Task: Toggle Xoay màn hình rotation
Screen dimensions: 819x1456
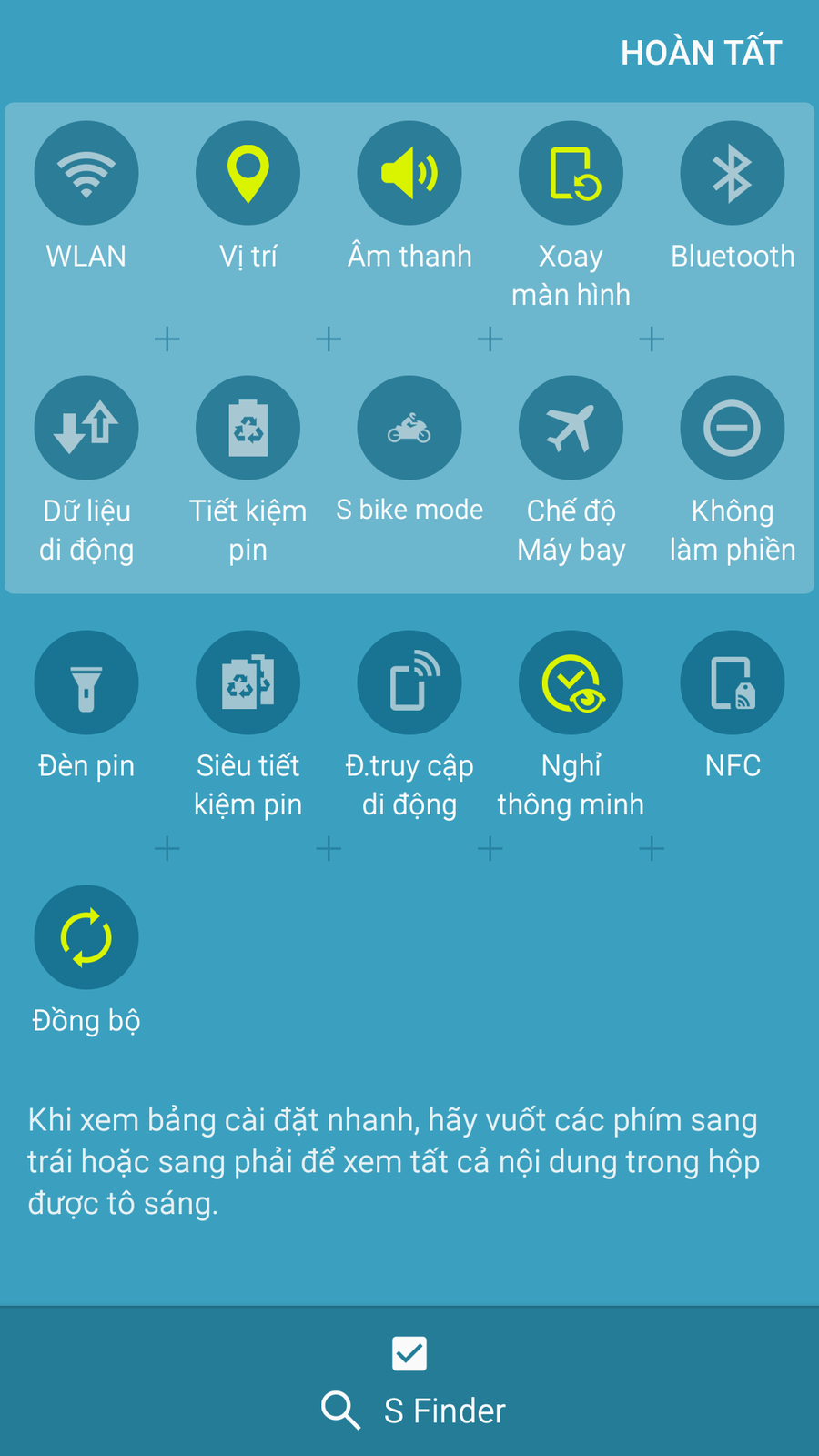Action: (571, 173)
